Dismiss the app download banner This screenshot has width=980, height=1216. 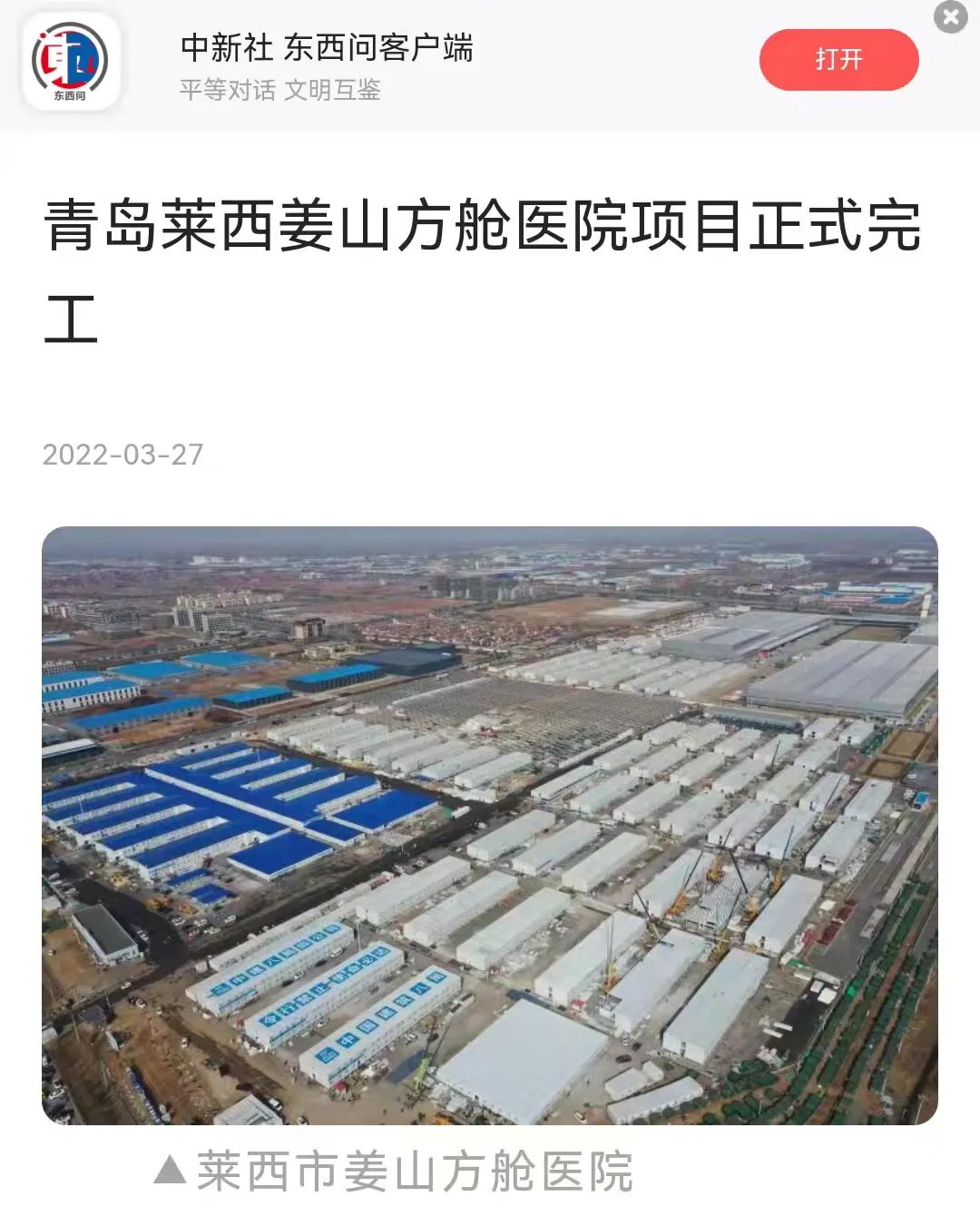click(x=950, y=16)
